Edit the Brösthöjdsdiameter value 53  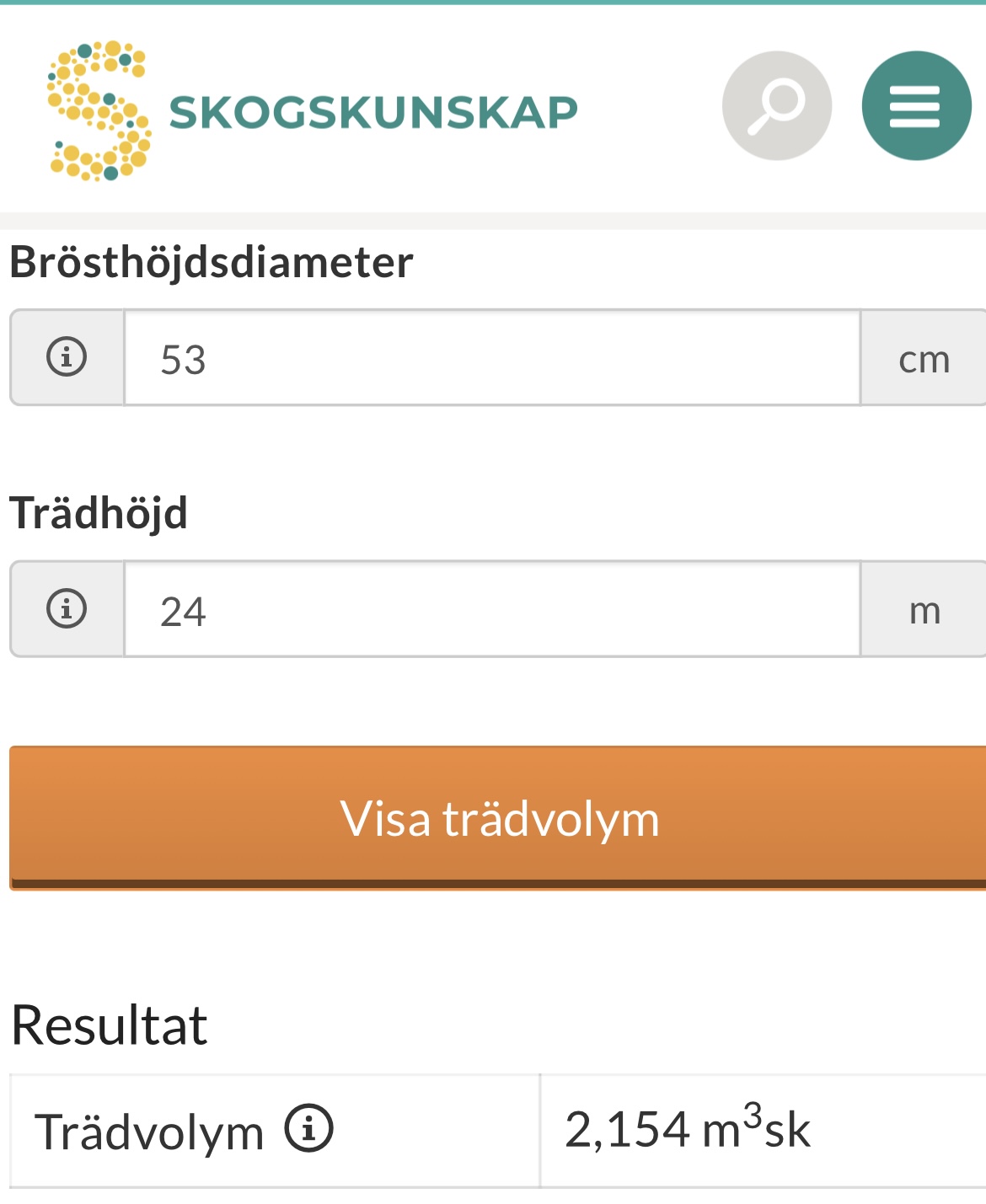pos(492,358)
